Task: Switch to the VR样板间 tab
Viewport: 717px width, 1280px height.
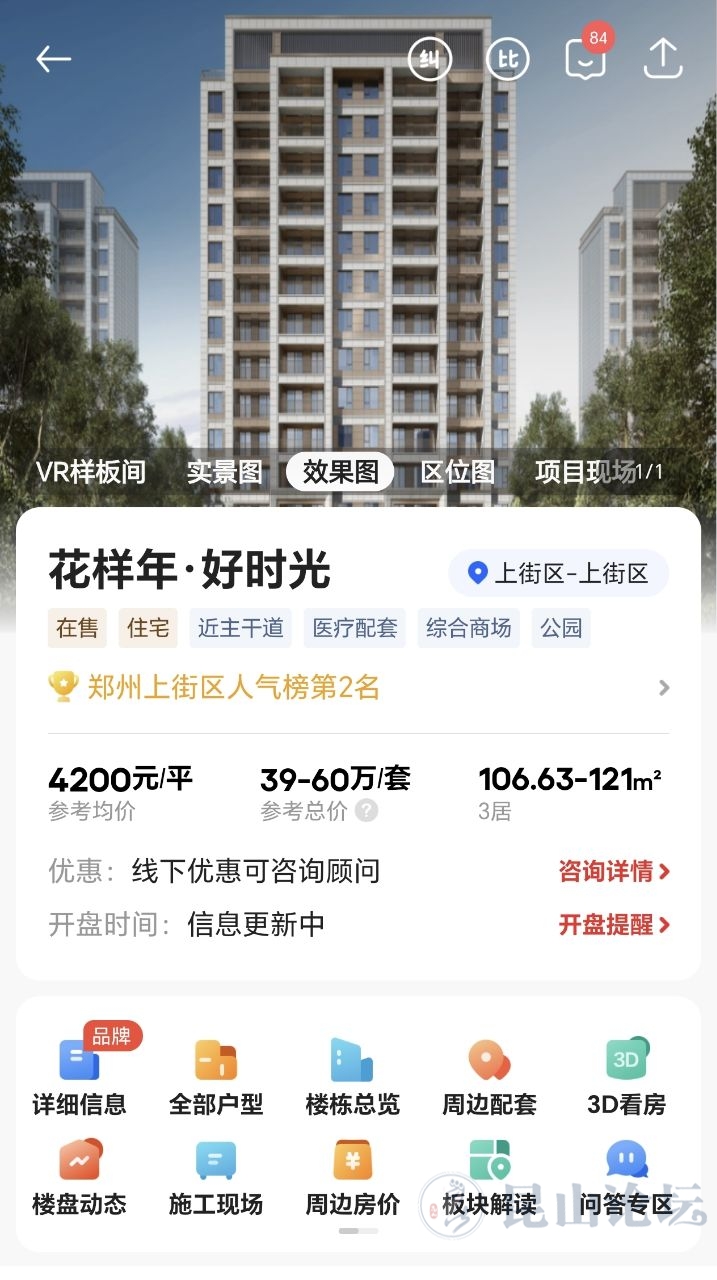Action: (91, 472)
